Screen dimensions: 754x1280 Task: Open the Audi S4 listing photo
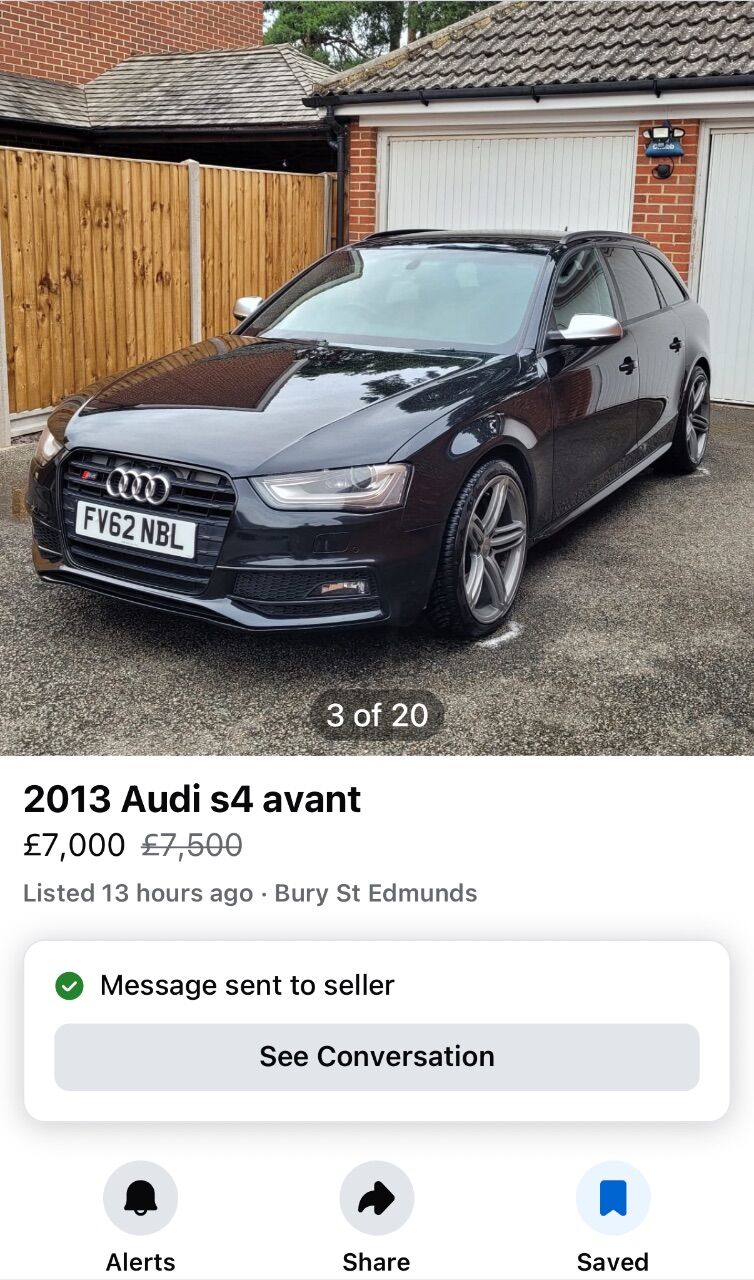377,377
